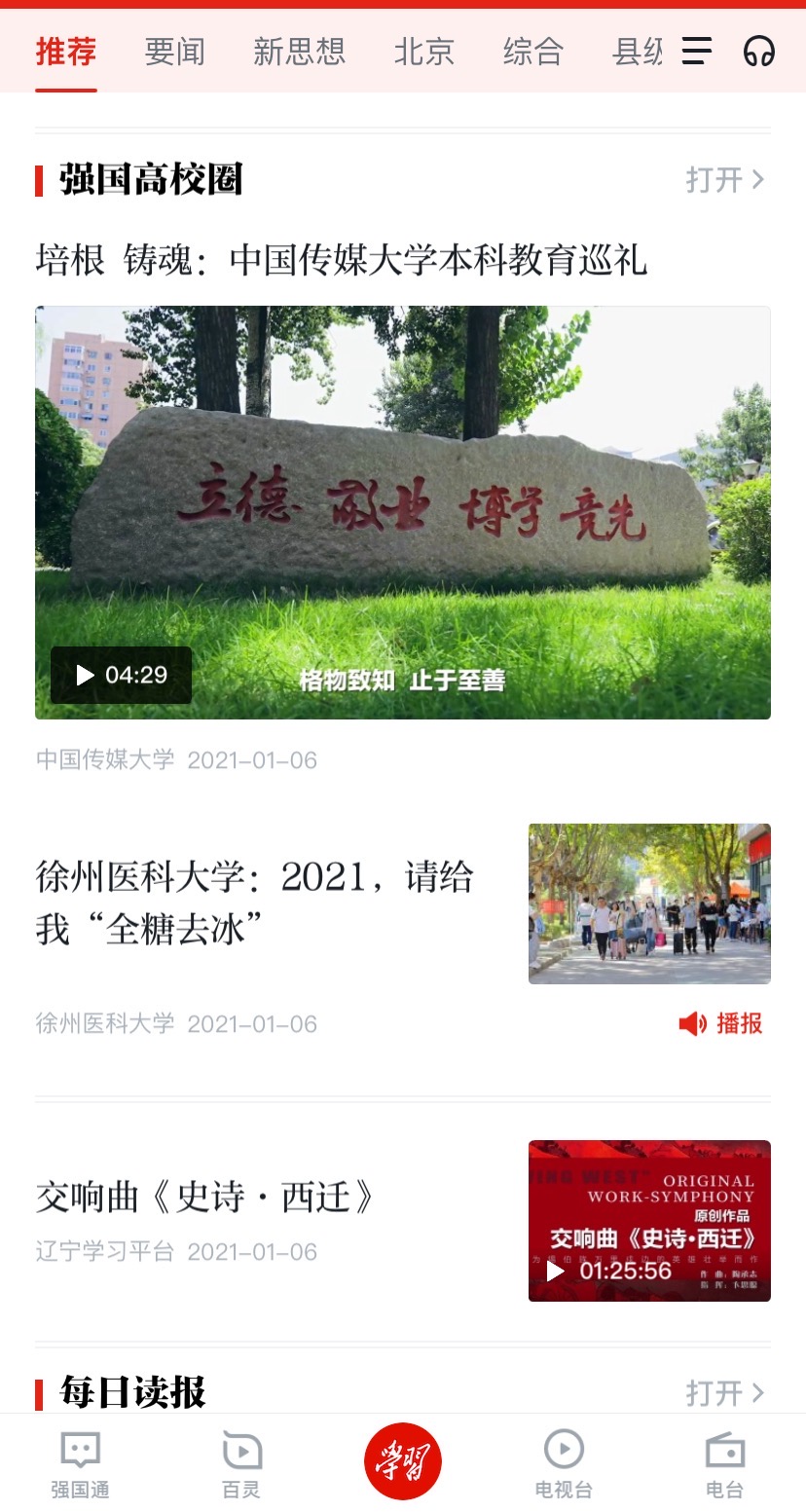
Task: Tap 打开 next to 每日读报
Action: (724, 1392)
